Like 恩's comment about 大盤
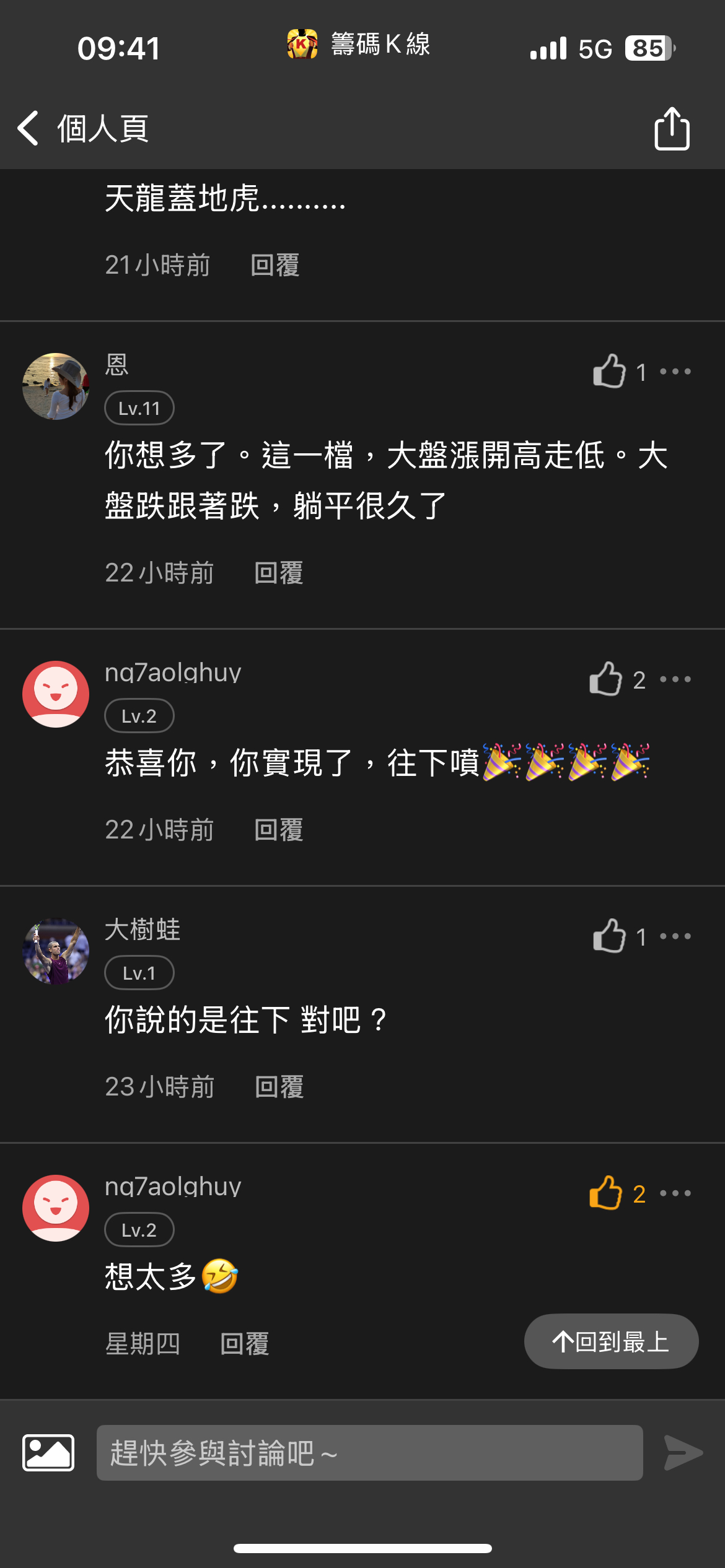The height and width of the screenshot is (1568, 725). point(610,372)
